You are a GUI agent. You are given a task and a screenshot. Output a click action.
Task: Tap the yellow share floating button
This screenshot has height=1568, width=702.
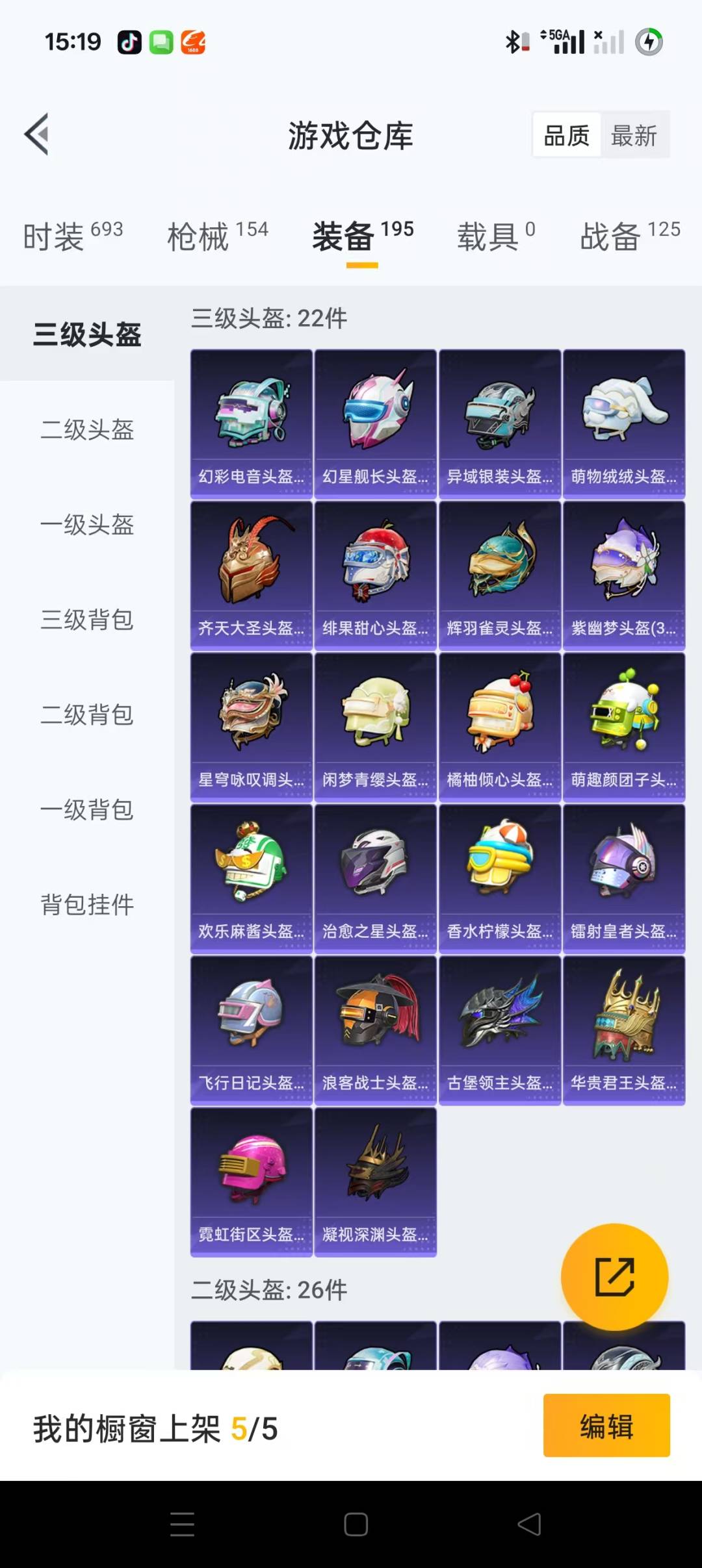pos(614,1276)
